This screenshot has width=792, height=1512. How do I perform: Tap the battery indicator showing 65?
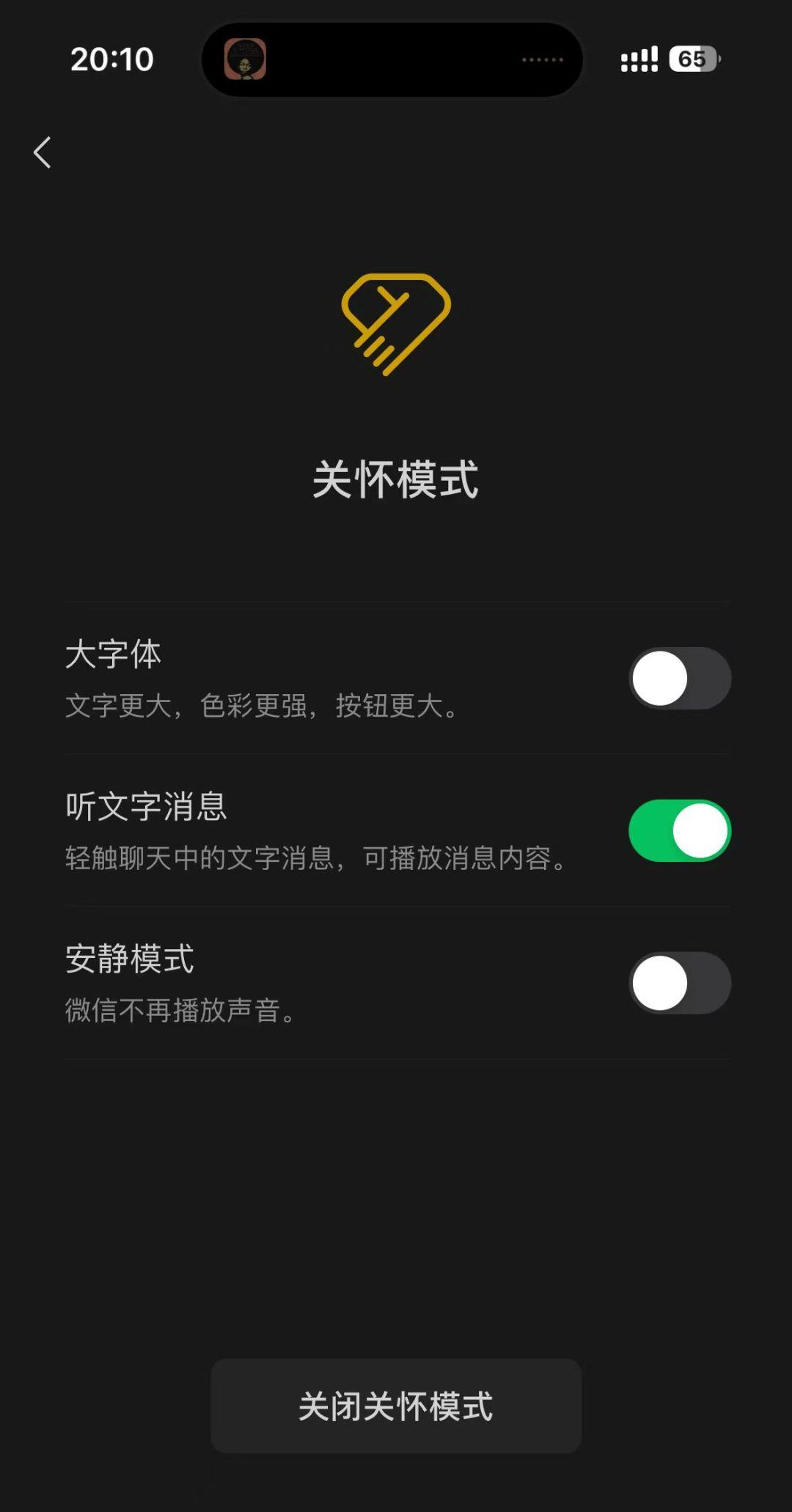tap(692, 59)
